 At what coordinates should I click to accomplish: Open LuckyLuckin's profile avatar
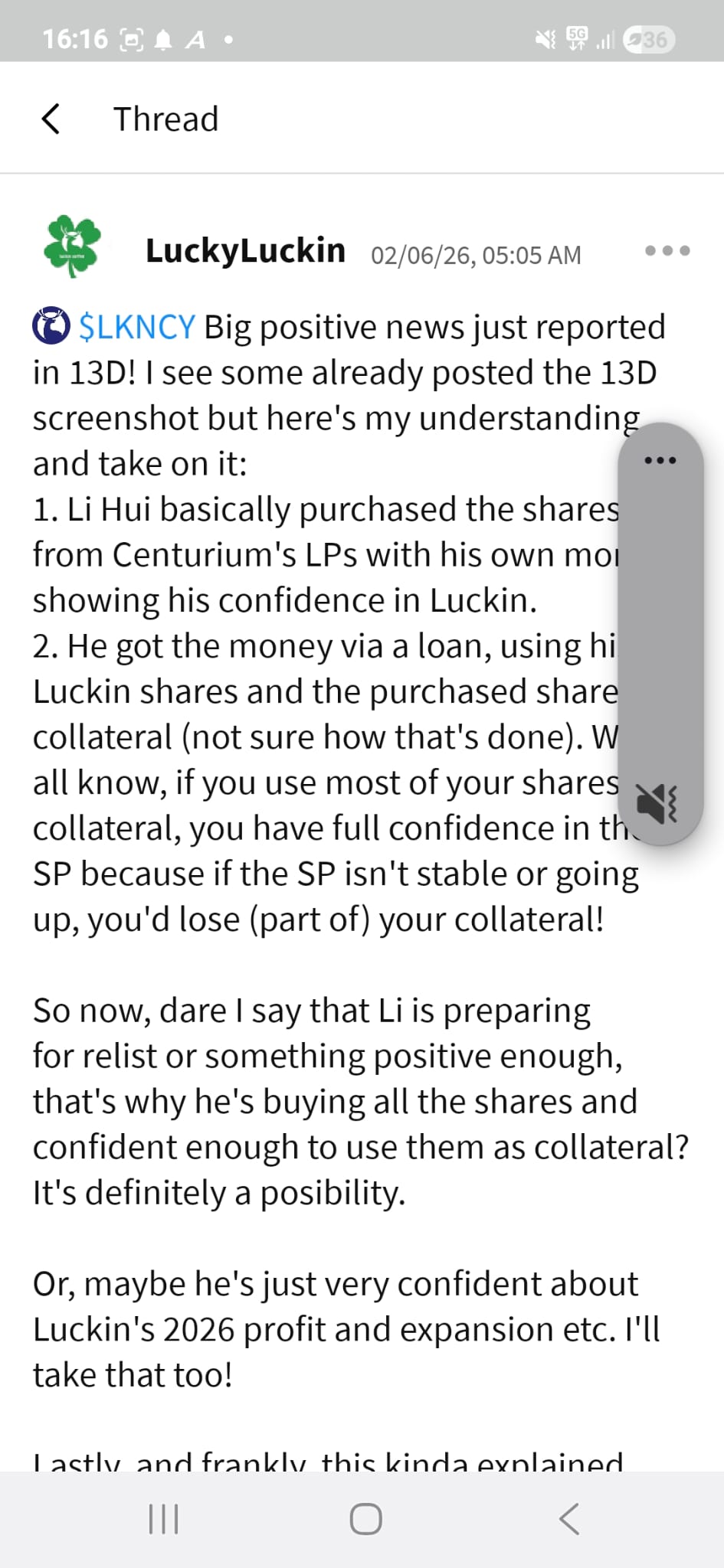tap(73, 247)
